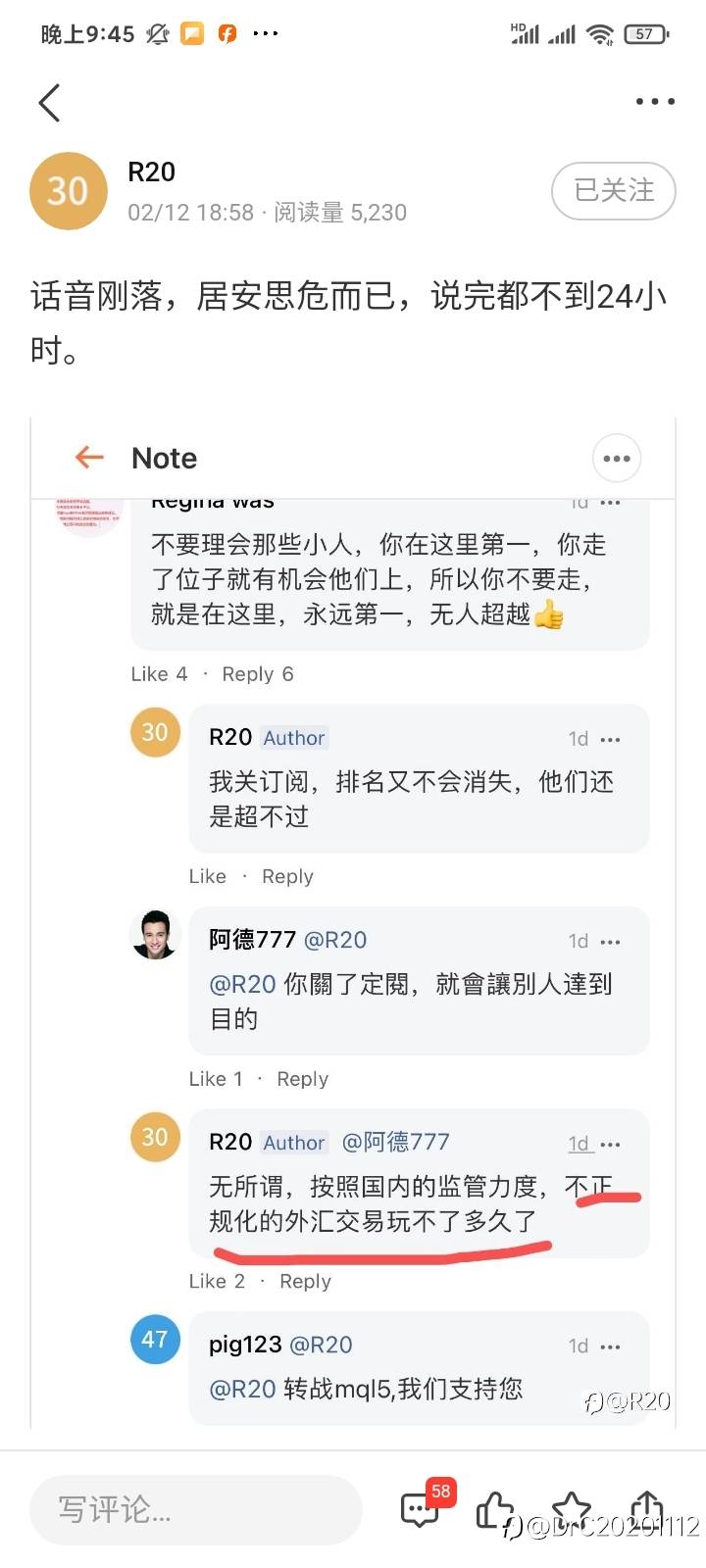Favorite the post with the star icon

(x=572, y=1510)
